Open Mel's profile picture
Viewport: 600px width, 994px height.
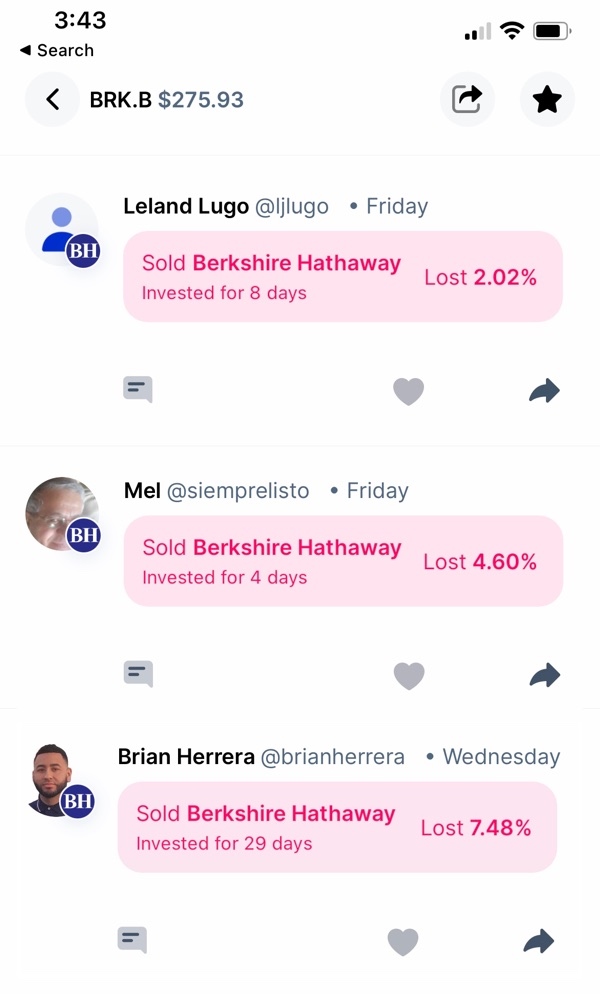(x=62, y=514)
